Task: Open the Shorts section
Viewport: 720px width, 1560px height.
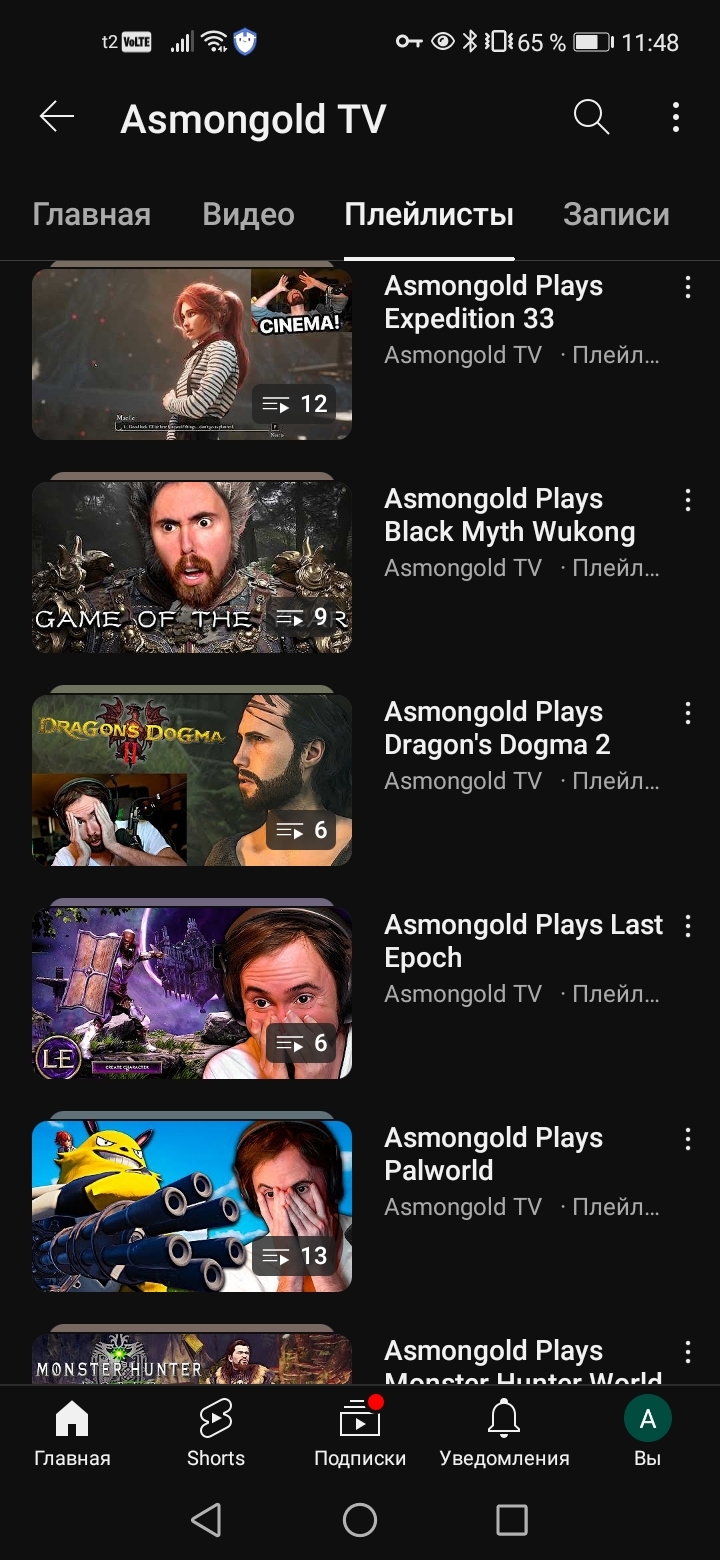Action: 216,1432
